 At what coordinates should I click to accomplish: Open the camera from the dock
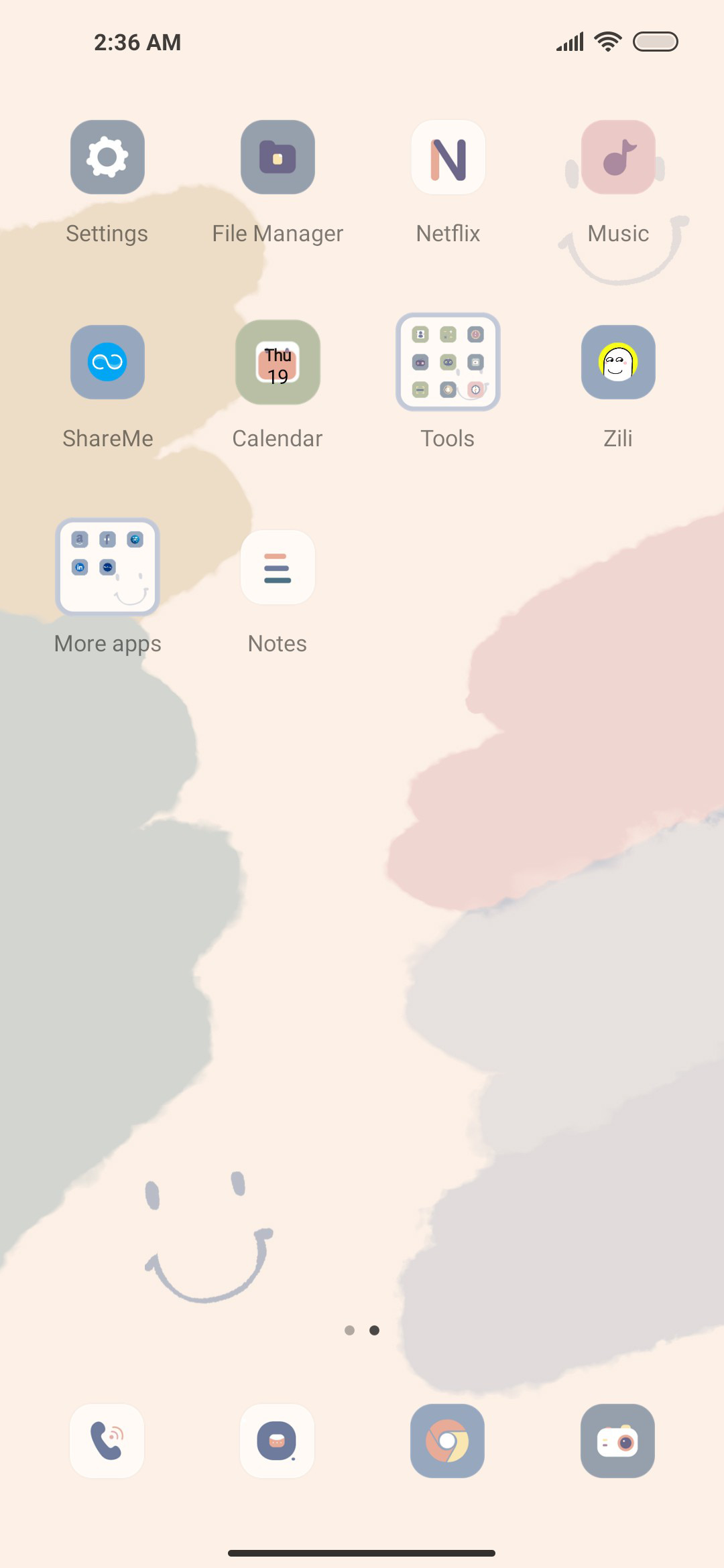pyautogui.click(x=618, y=1441)
